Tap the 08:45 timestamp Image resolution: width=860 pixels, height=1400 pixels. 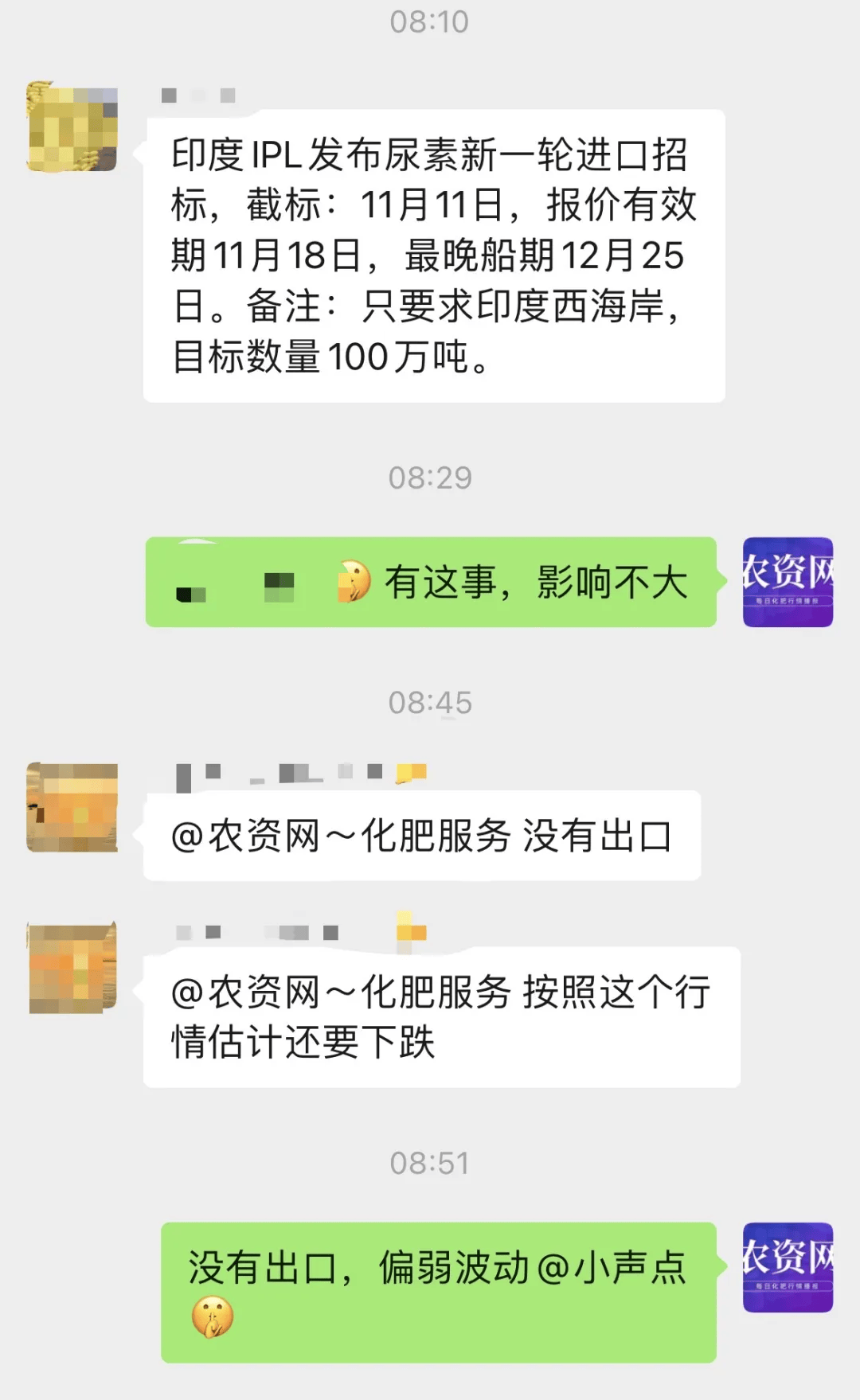430,702
